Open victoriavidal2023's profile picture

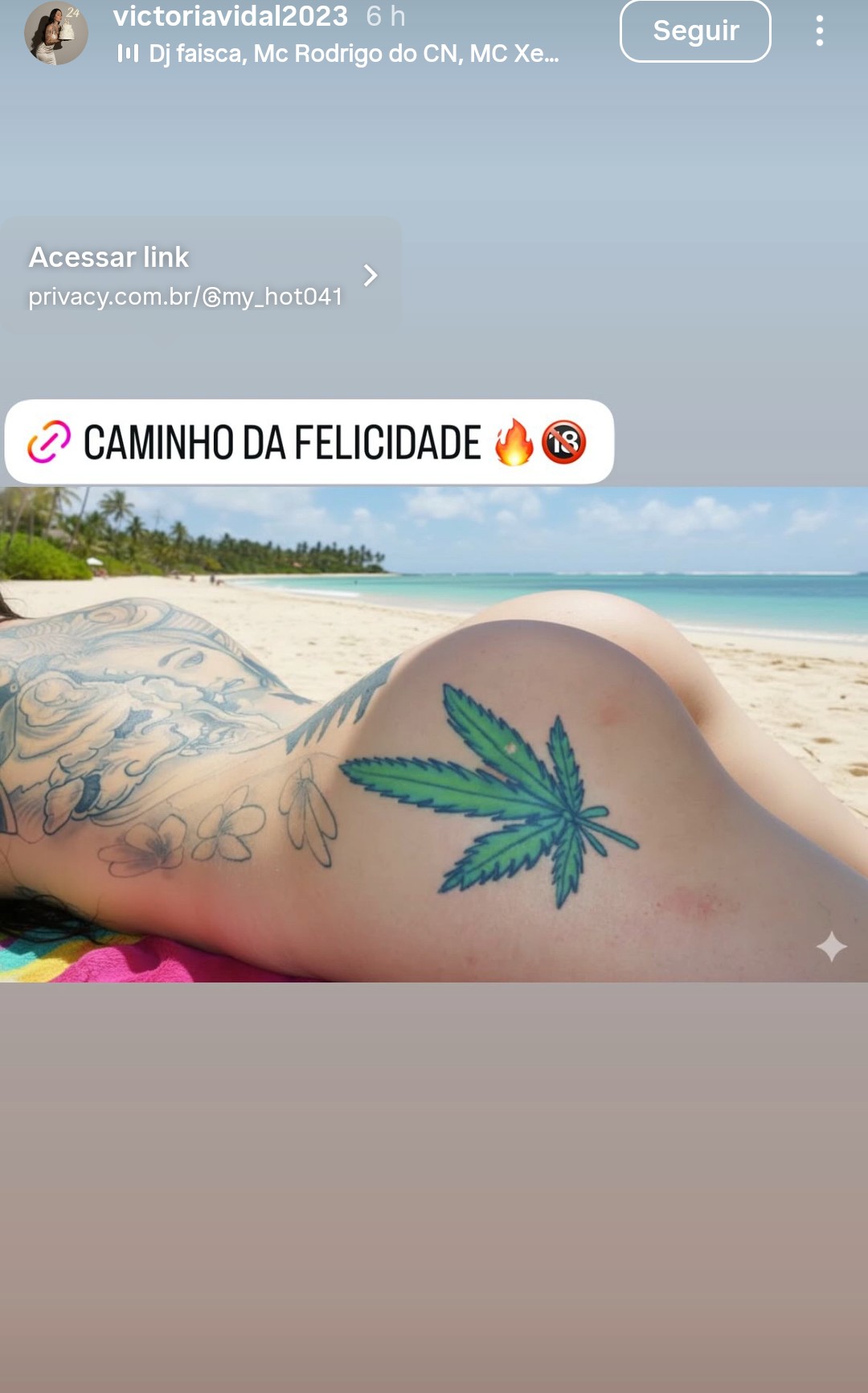coord(55,33)
